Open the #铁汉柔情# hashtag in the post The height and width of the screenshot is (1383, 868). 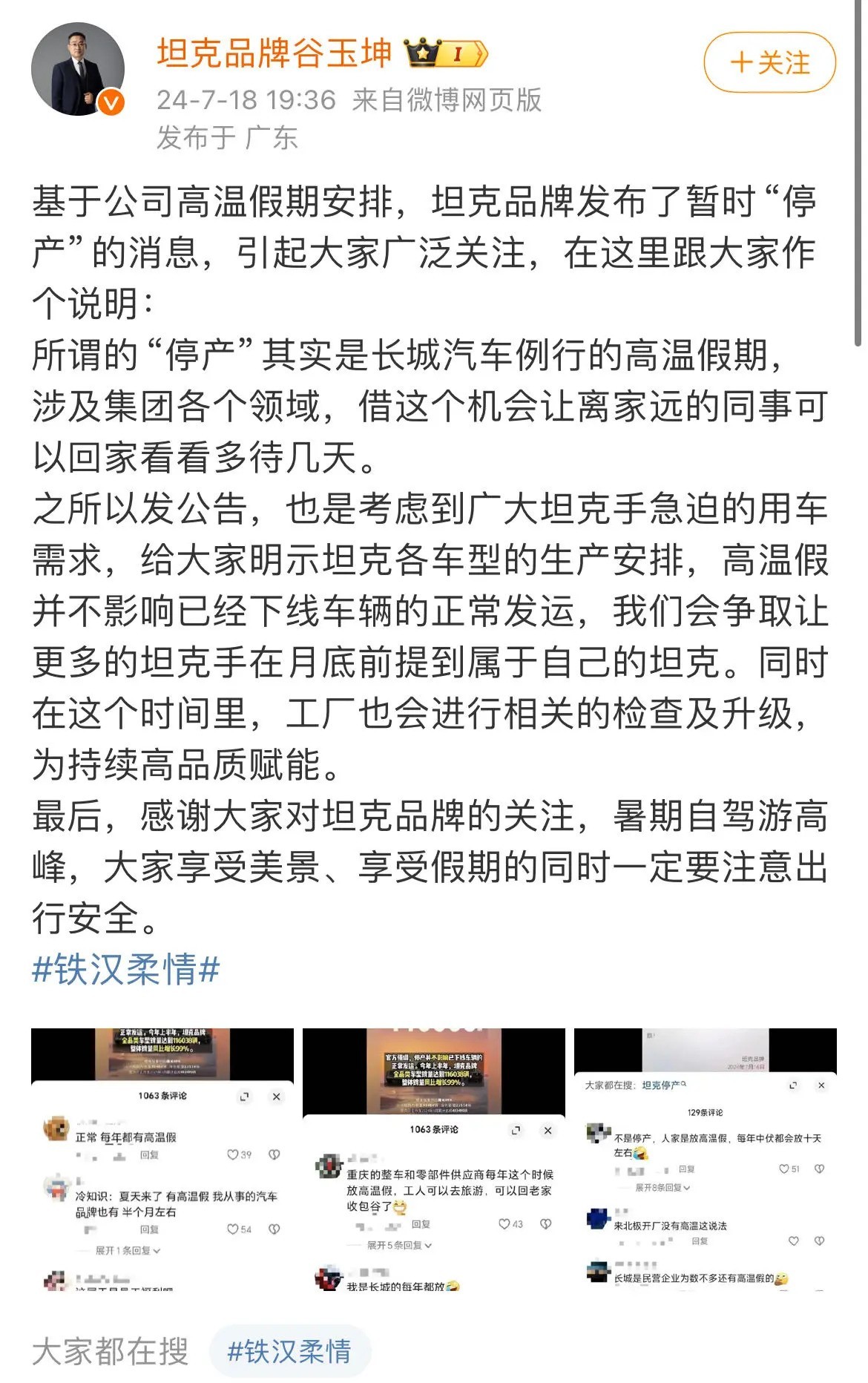tap(126, 970)
